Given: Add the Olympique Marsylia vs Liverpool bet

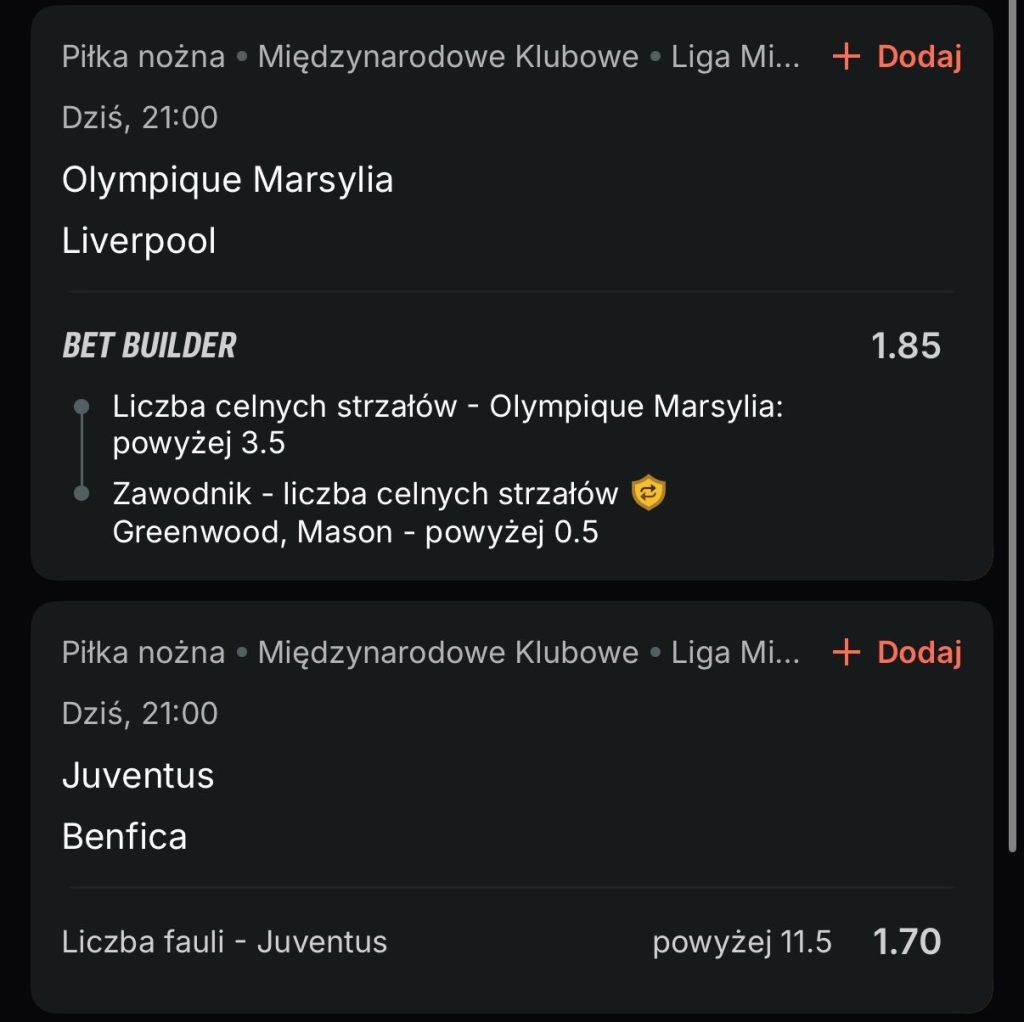Looking at the screenshot, I should tap(897, 57).
